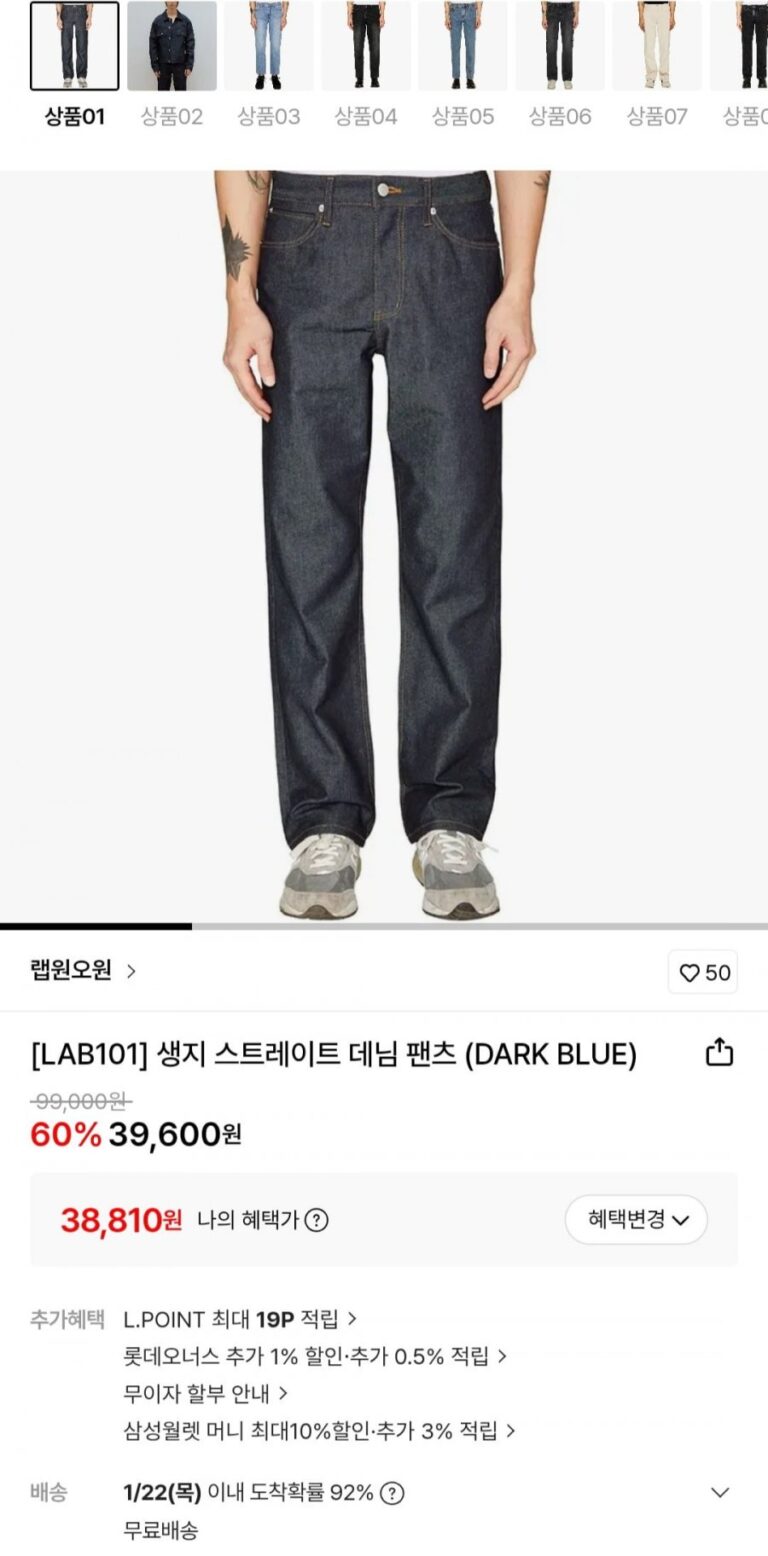Expand the 배송 delivery section

[x=719, y=1493]
